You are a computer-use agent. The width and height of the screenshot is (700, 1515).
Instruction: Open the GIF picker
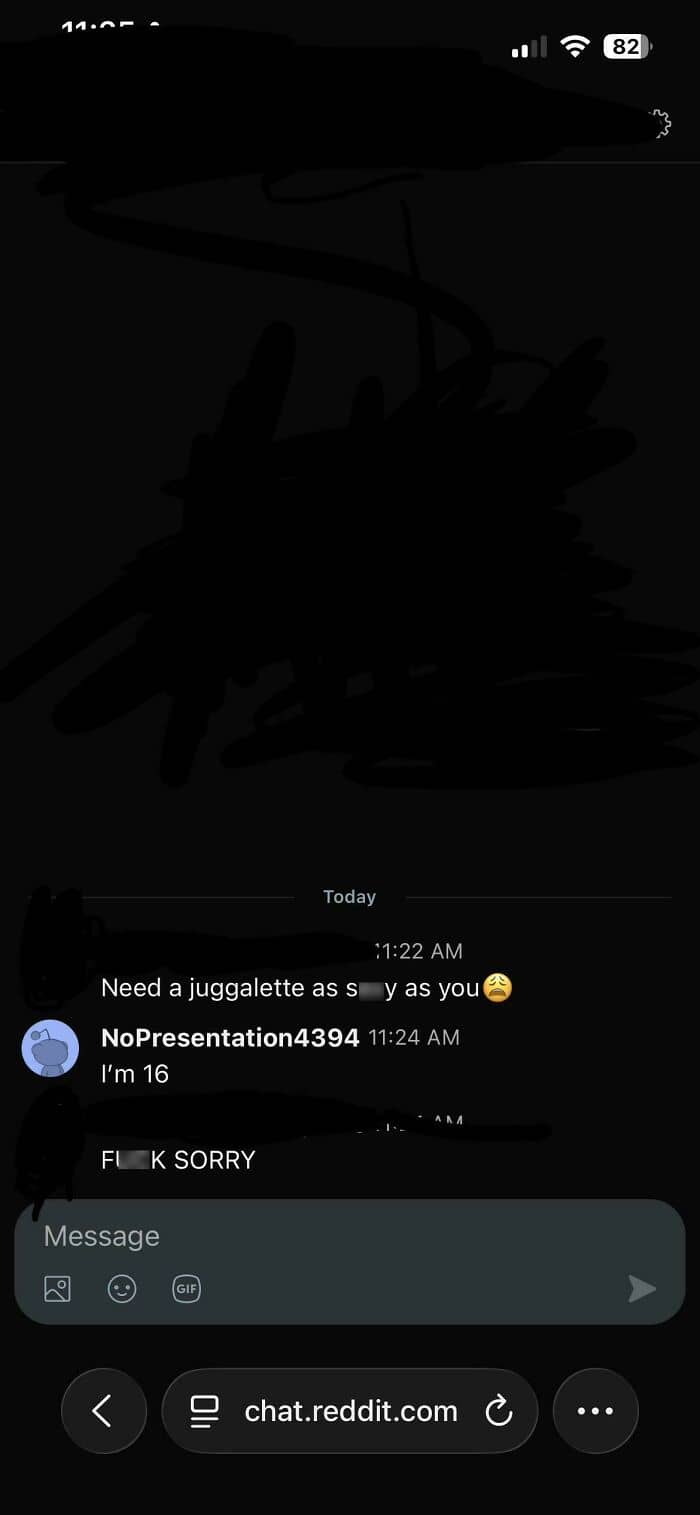pos(187,1289)
